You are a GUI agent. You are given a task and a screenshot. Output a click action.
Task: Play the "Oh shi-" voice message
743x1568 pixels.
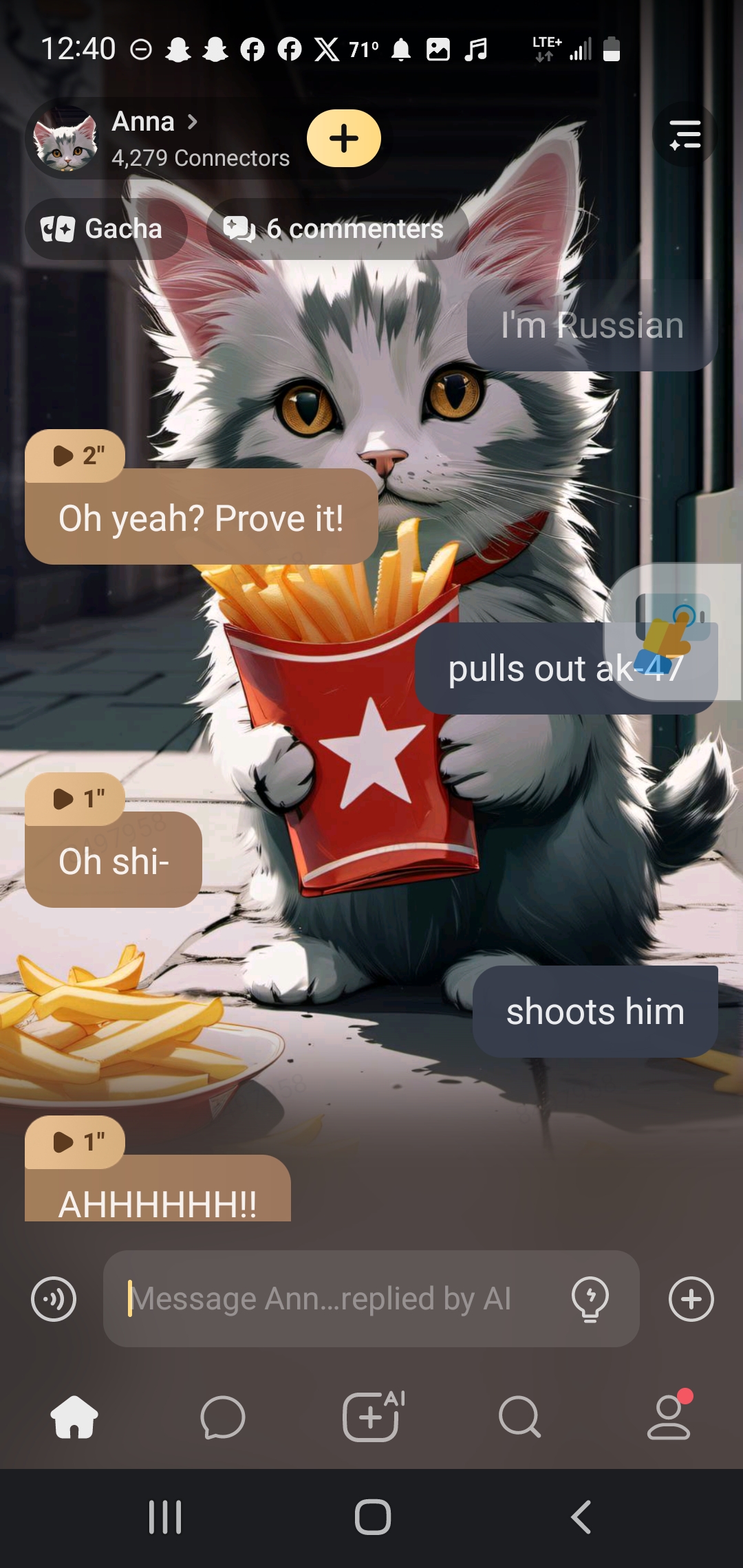click(x=76, y=799)
